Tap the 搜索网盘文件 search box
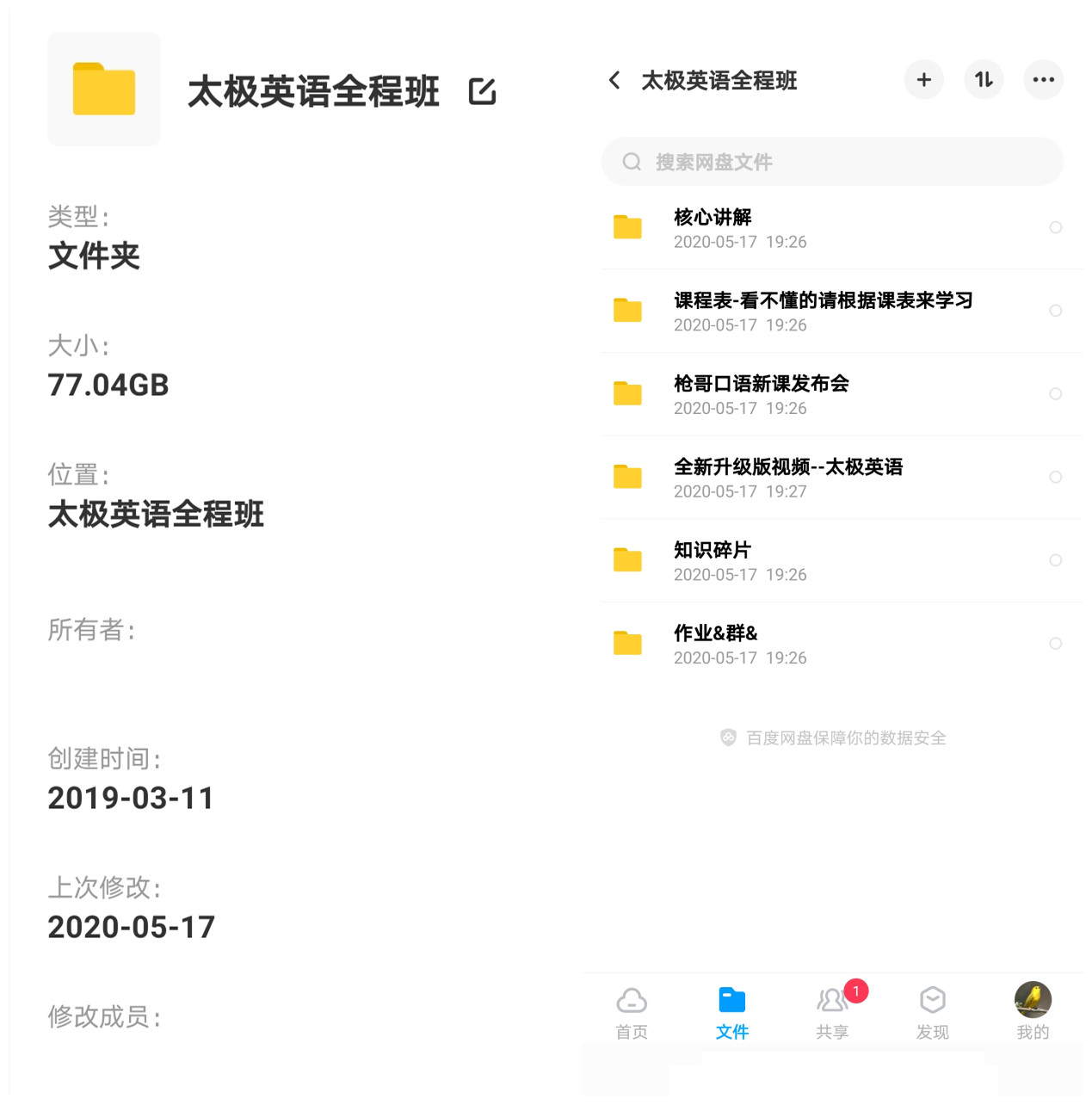The width and height of the screenshot is (1092, 1105). click(831, 162)
